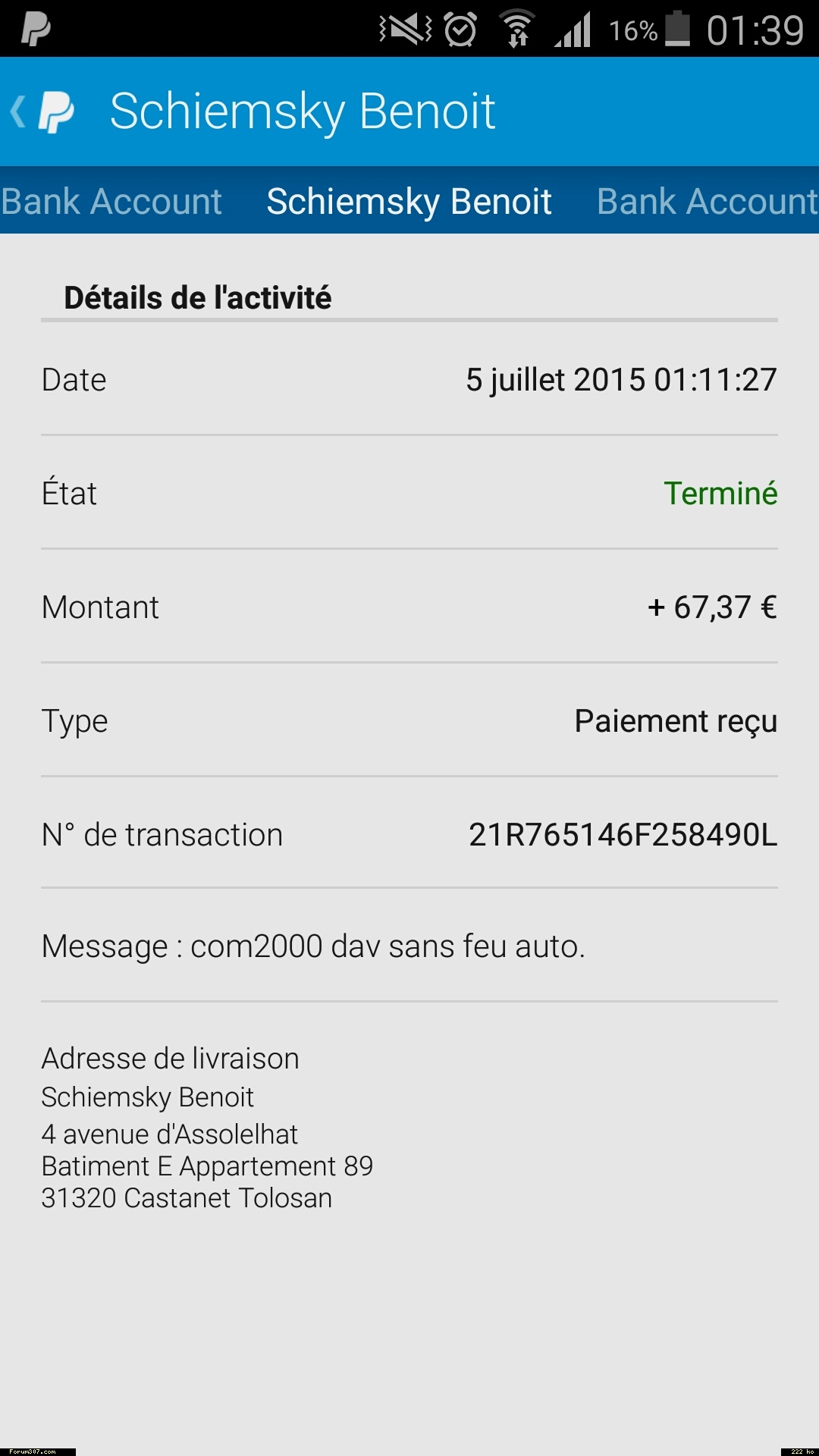Go back using the PayPal arrow
The height and width of the screenshot is (1456, 819).
coord(42,111)
